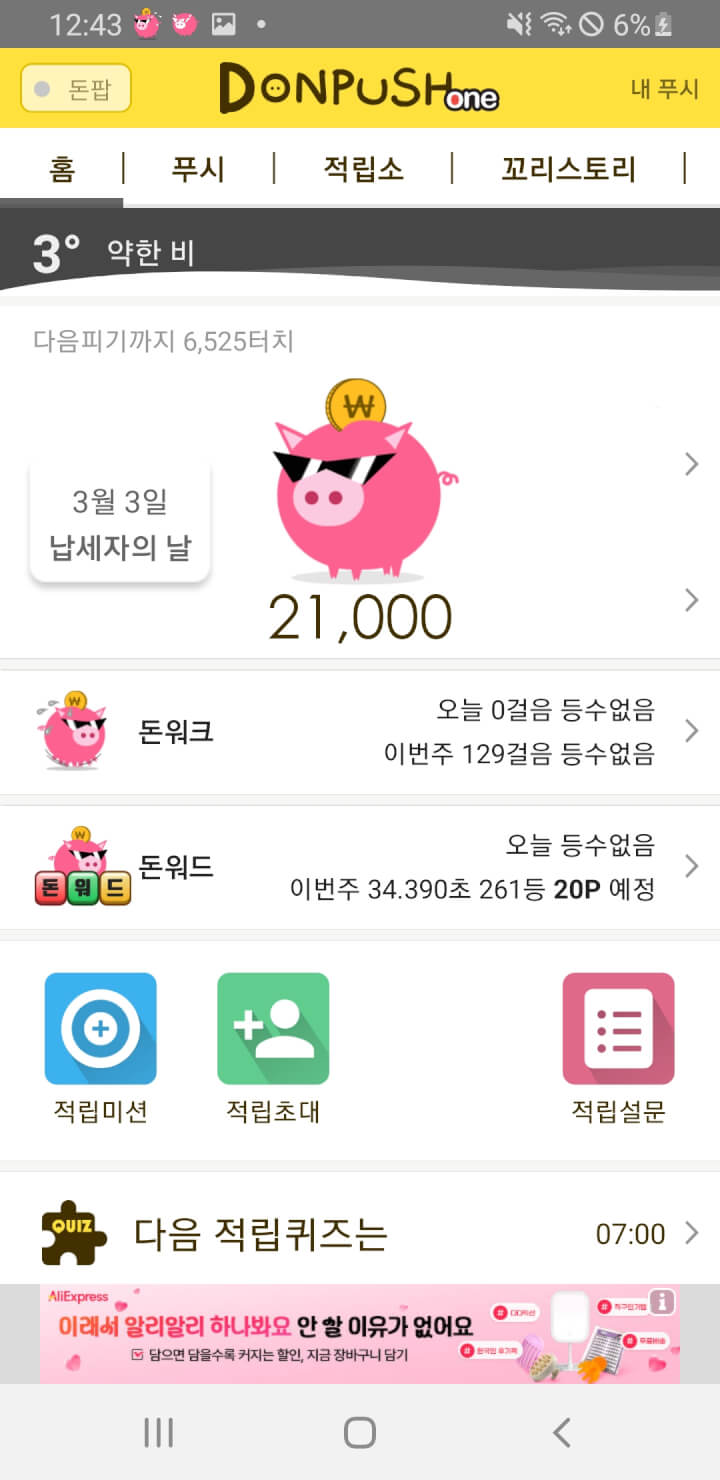Tap the ad info icon

click(x=663, y=1302)
